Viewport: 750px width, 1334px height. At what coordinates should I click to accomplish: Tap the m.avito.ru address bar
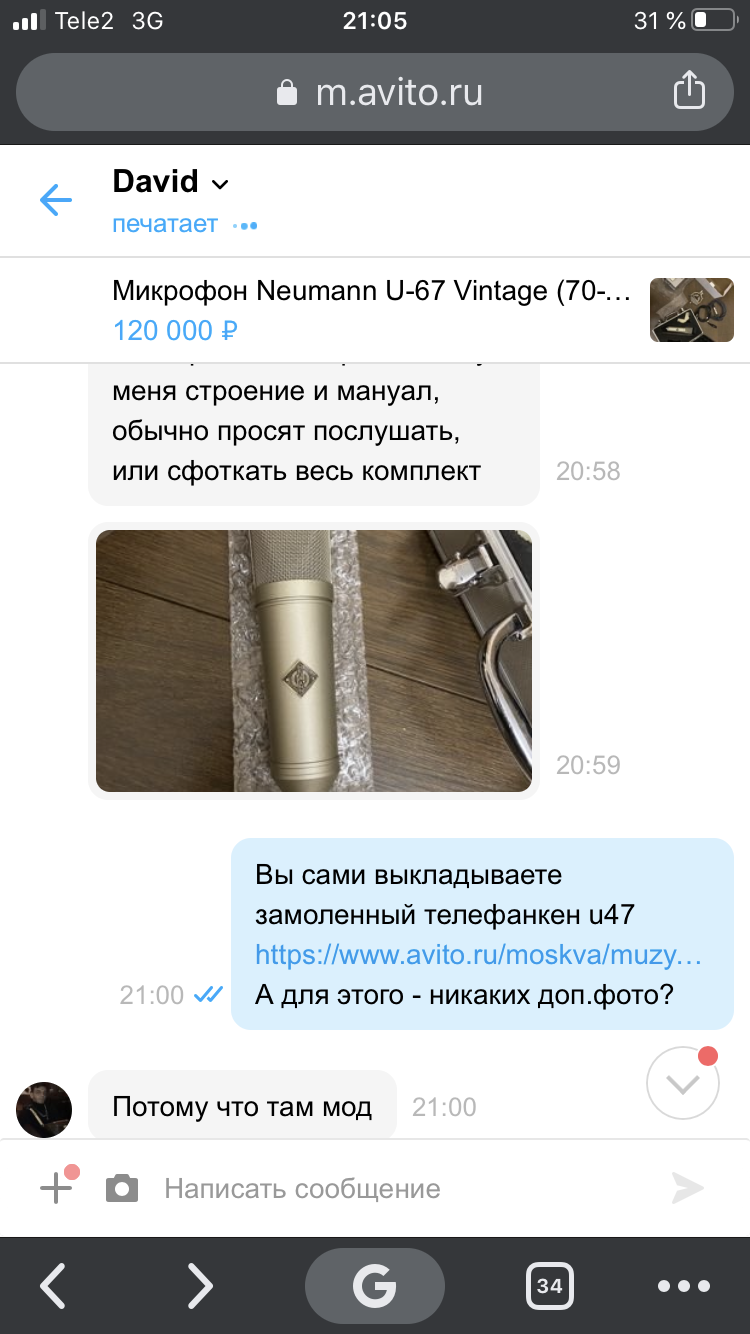pos(380,93)
